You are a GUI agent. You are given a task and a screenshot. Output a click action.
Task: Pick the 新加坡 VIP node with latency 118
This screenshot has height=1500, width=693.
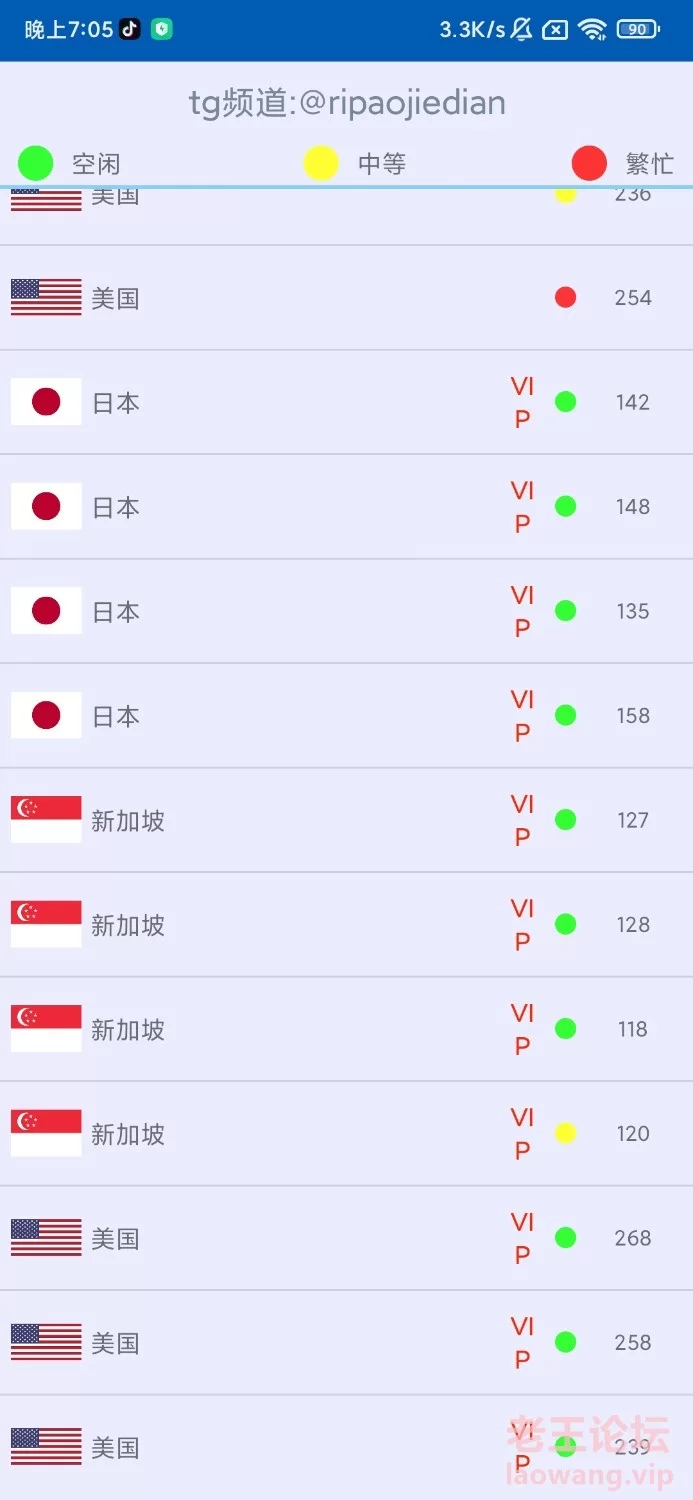[x=346, y=1029]
